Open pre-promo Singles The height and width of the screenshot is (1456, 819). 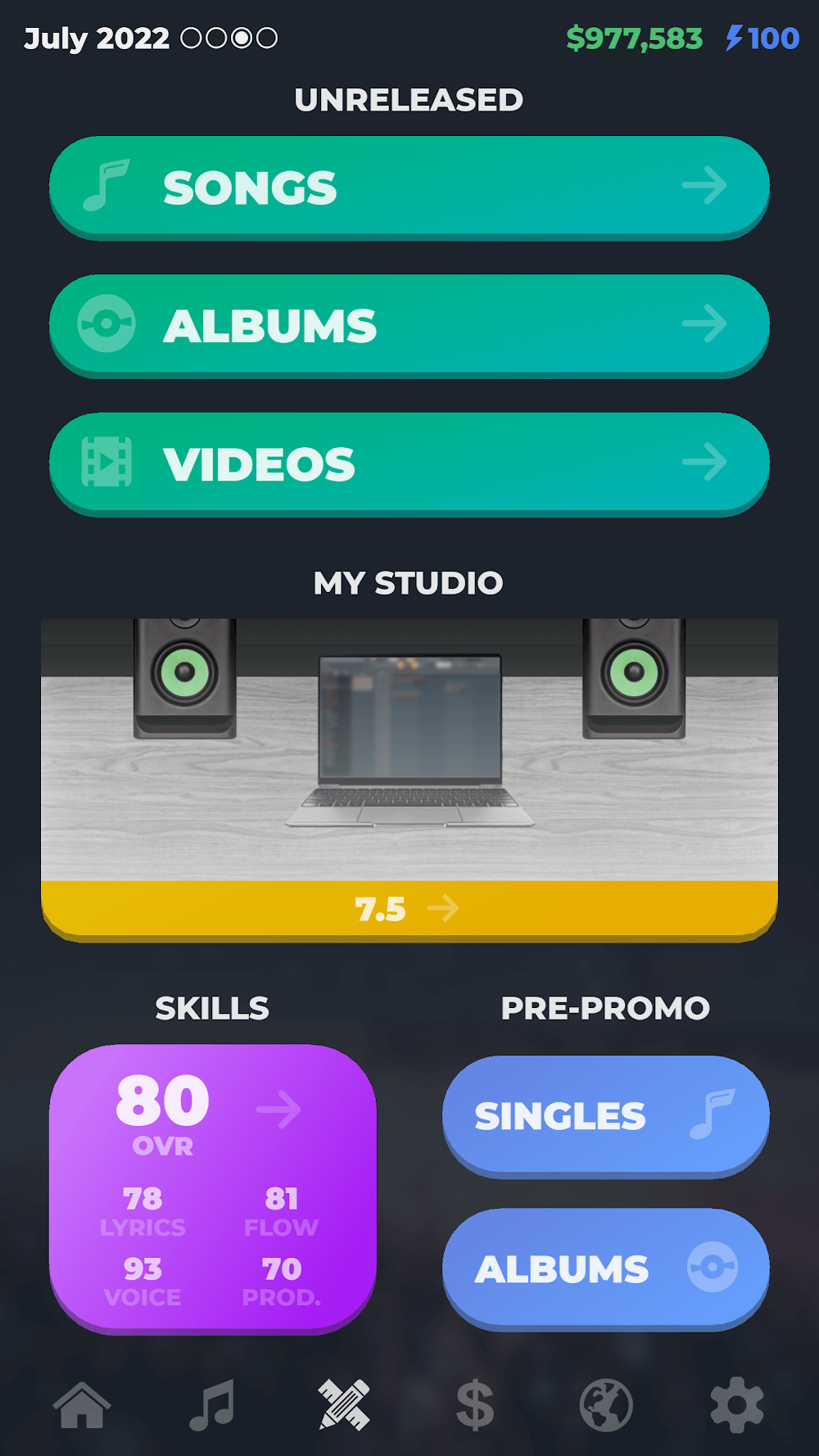605,1115
